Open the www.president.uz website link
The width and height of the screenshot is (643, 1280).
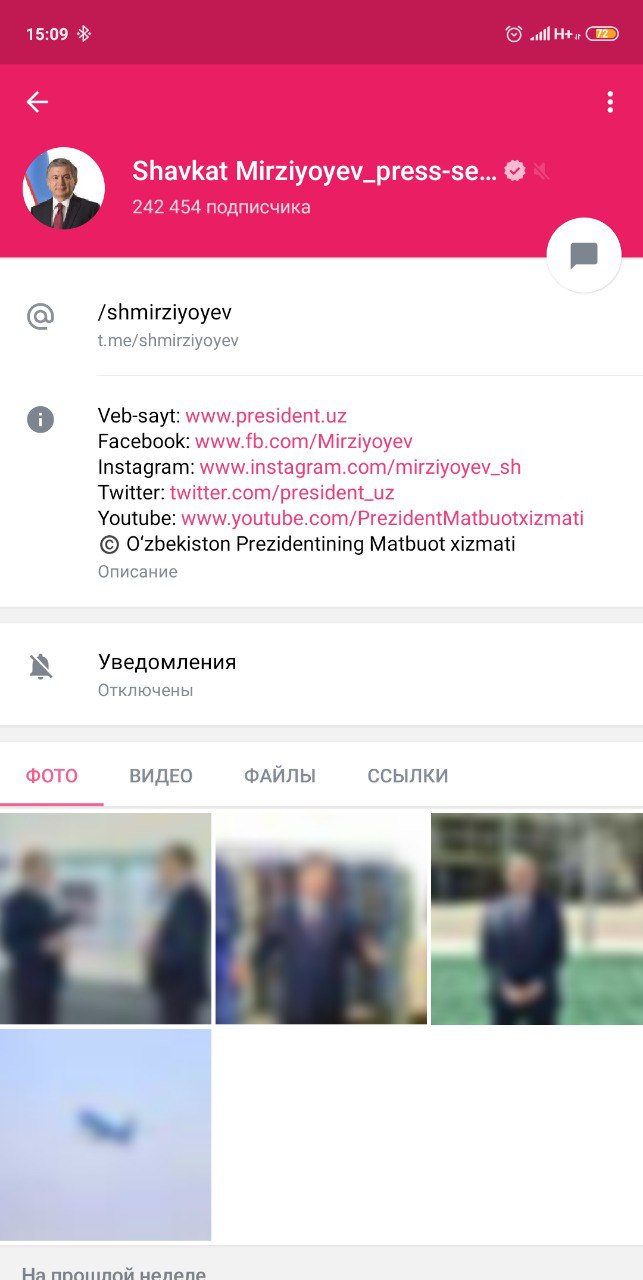coord(266,416)
